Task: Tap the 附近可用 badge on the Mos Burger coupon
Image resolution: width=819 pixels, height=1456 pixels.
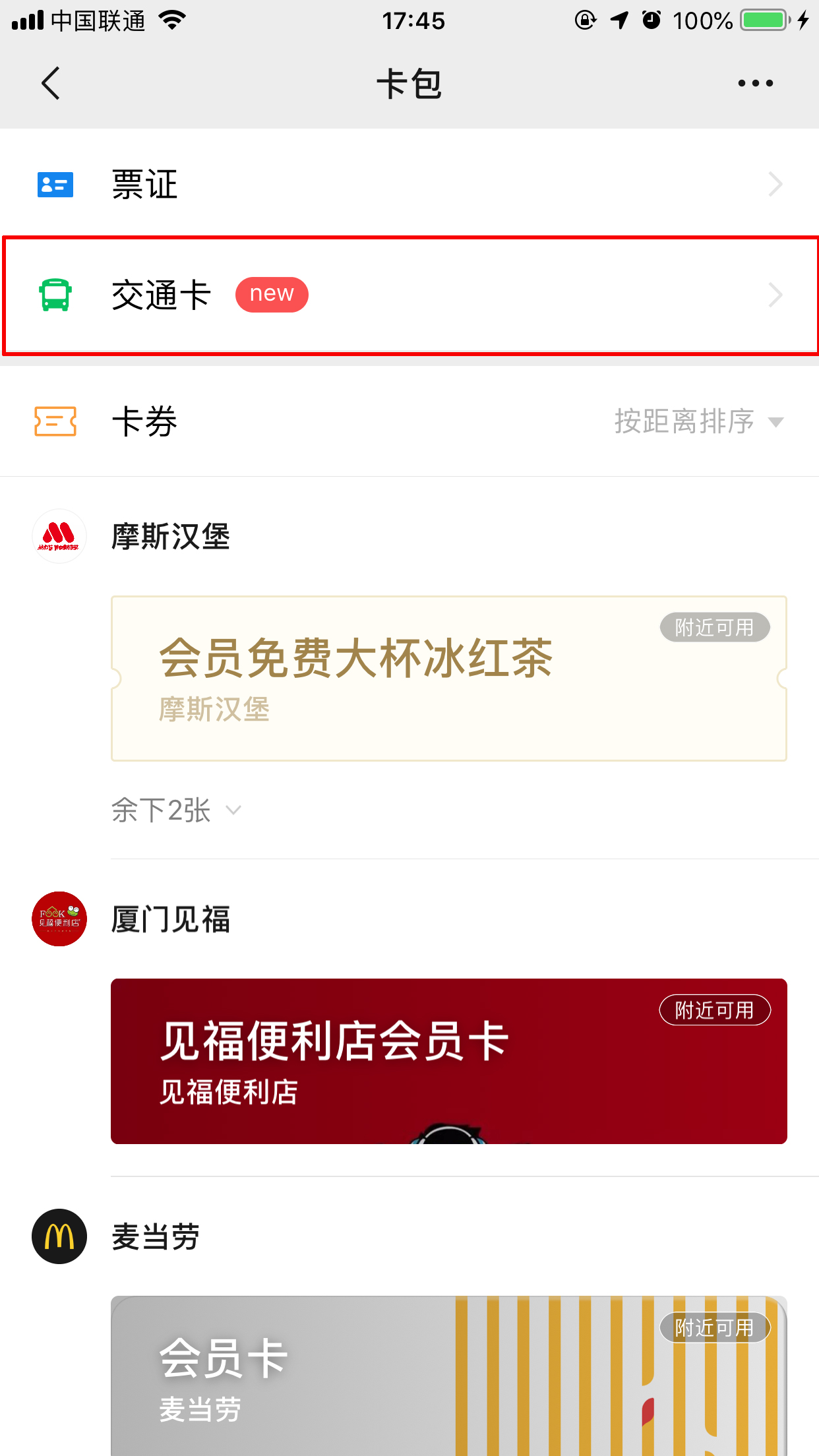Action: [714, 628]
